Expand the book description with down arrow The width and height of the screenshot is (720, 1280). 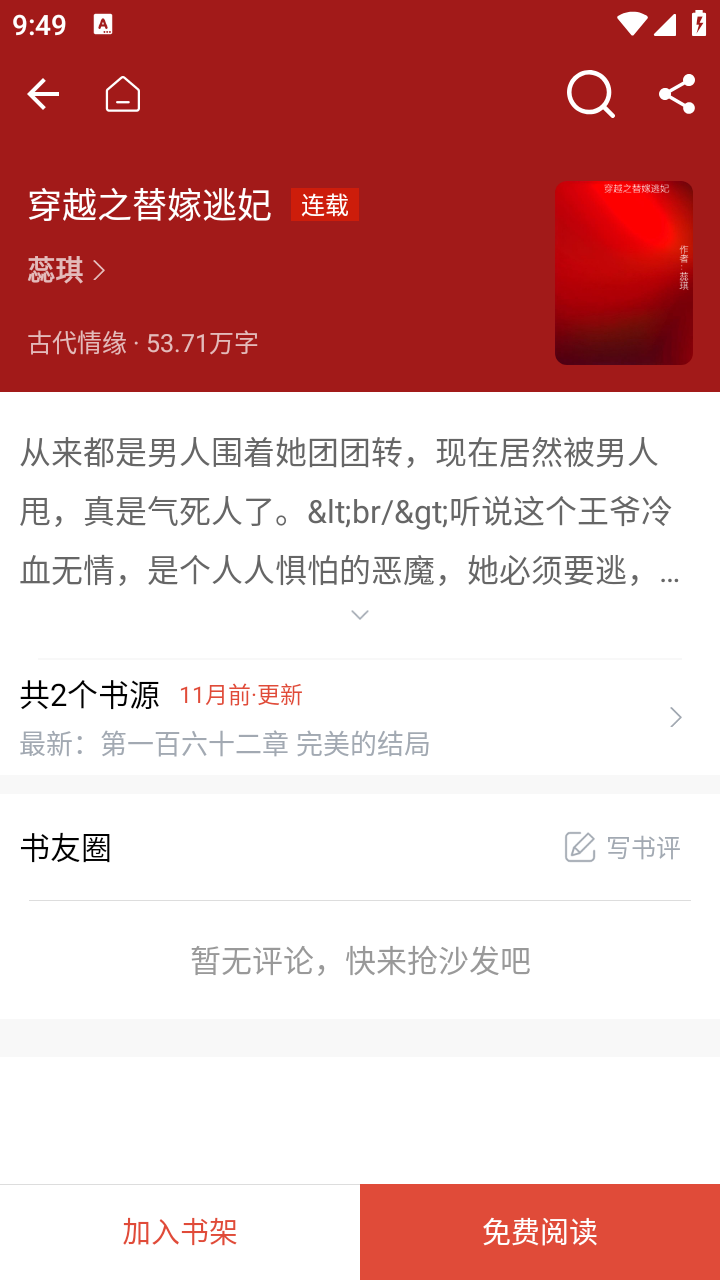coord(359,613)
